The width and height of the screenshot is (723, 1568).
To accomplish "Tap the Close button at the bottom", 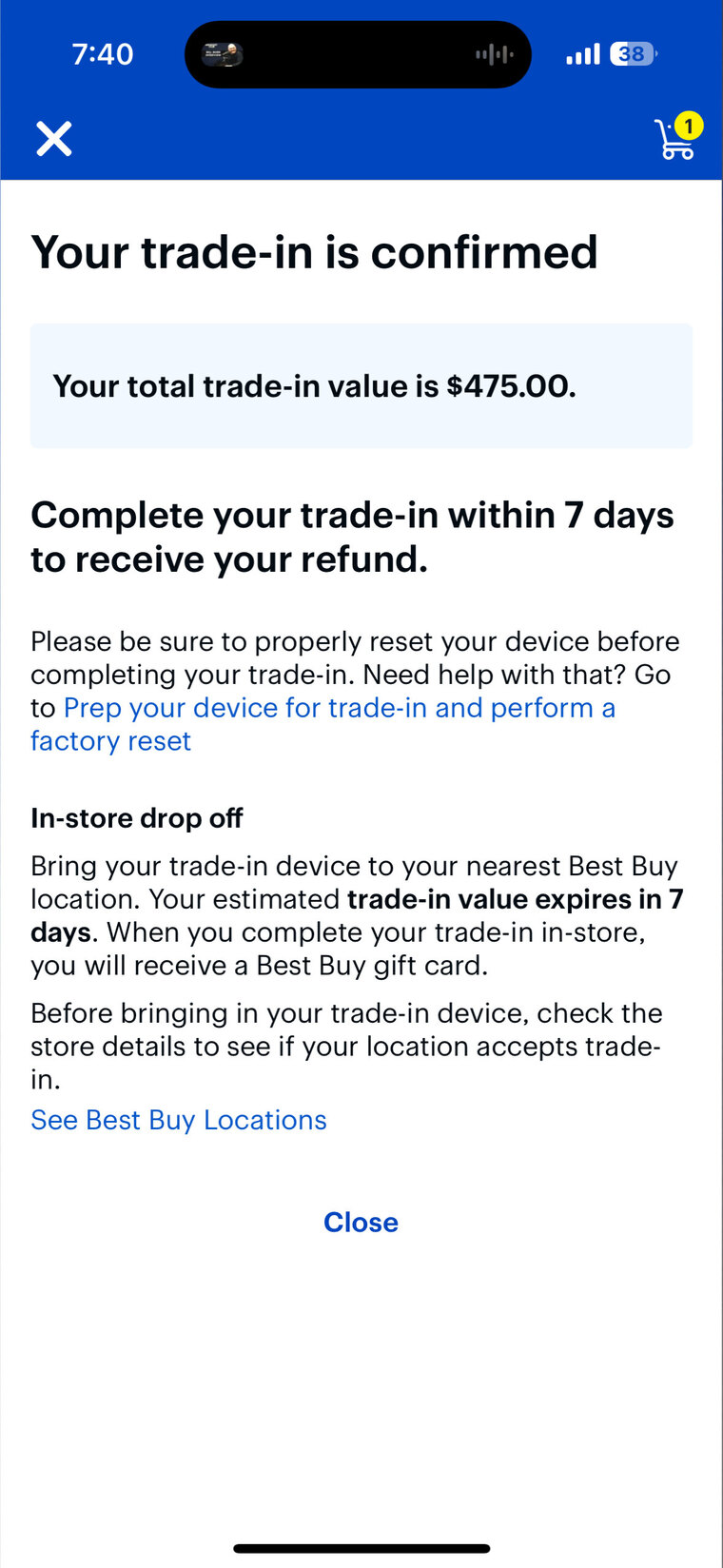I will (x=361, y=1222).
